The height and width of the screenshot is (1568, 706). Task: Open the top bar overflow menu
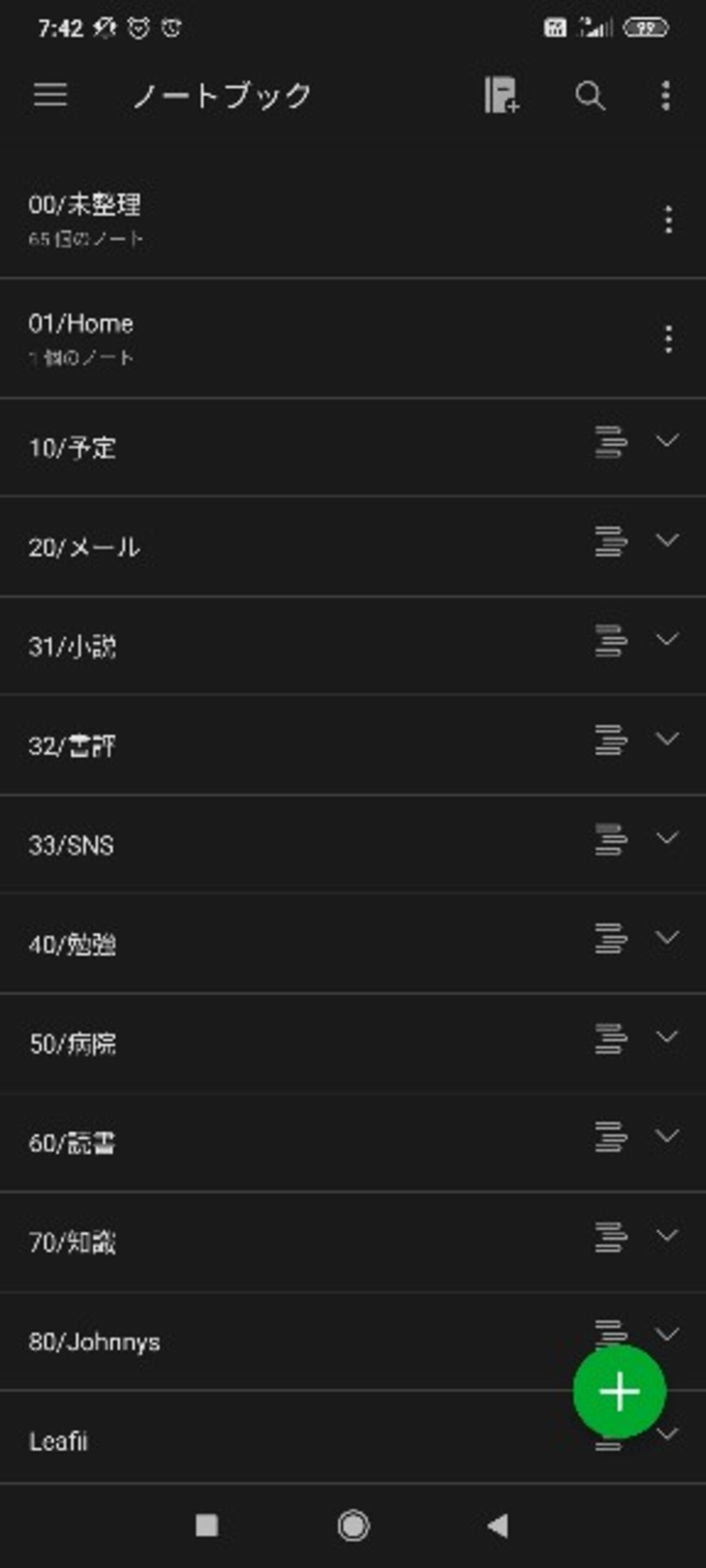click(666, 96)
